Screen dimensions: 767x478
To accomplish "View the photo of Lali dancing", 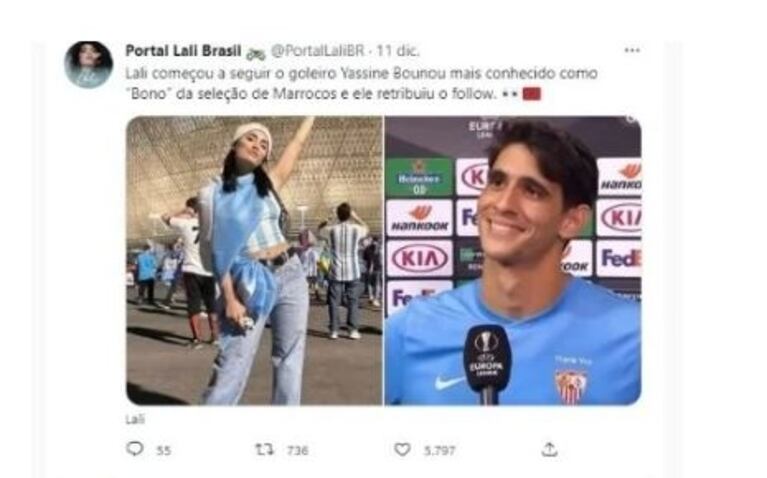I will (x=254, y=260).
